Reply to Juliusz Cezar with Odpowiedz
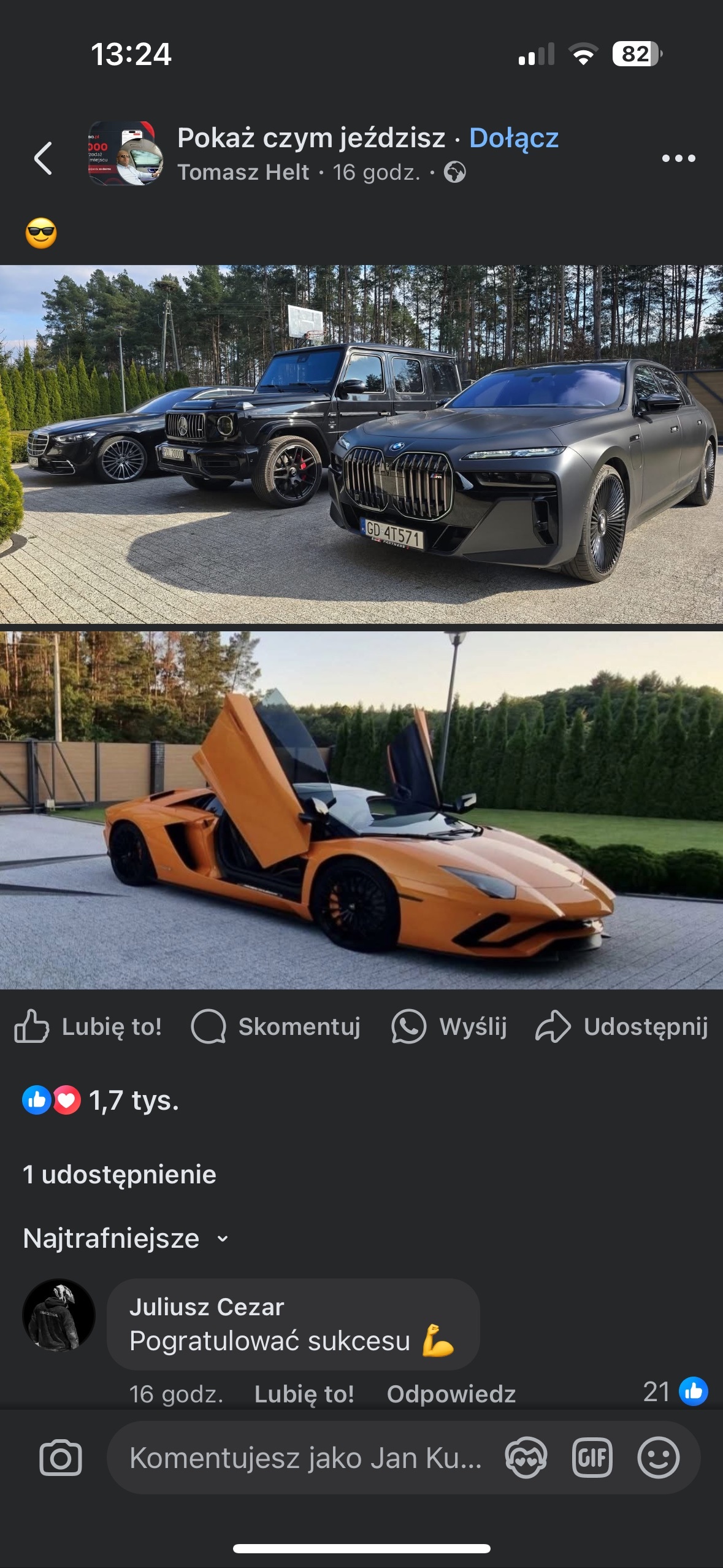This screenshot has width=723, height=1568. point(451,1394)
